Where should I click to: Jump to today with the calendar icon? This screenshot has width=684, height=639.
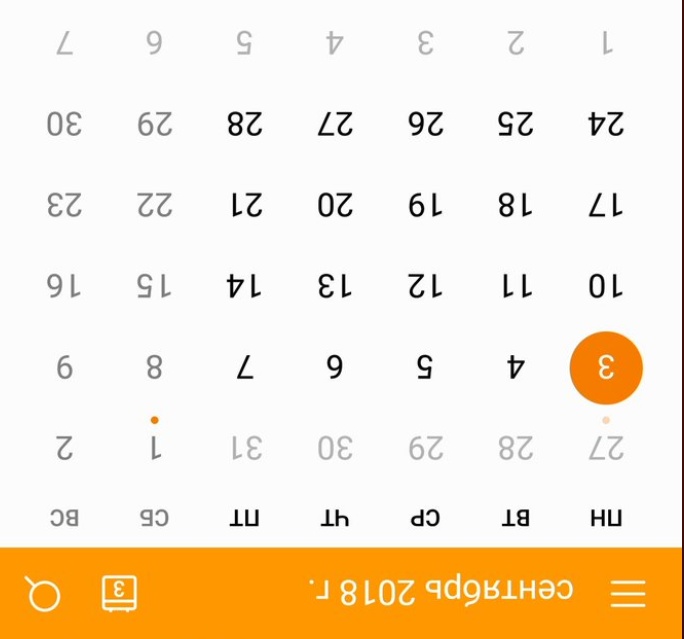[x=120, y=594]
